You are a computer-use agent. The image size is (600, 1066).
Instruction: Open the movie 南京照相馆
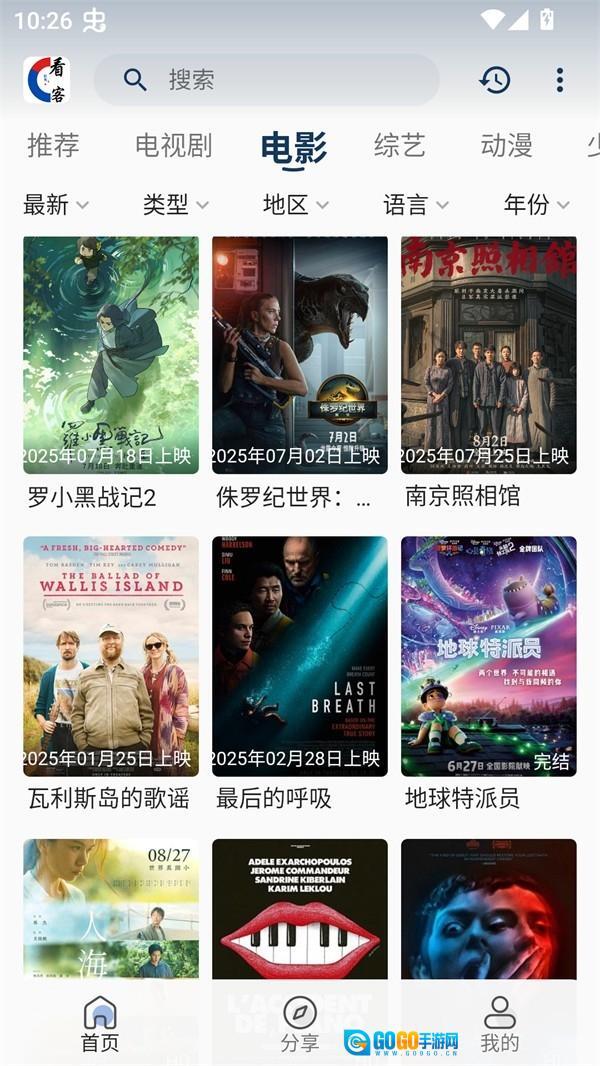coord(489,355)
